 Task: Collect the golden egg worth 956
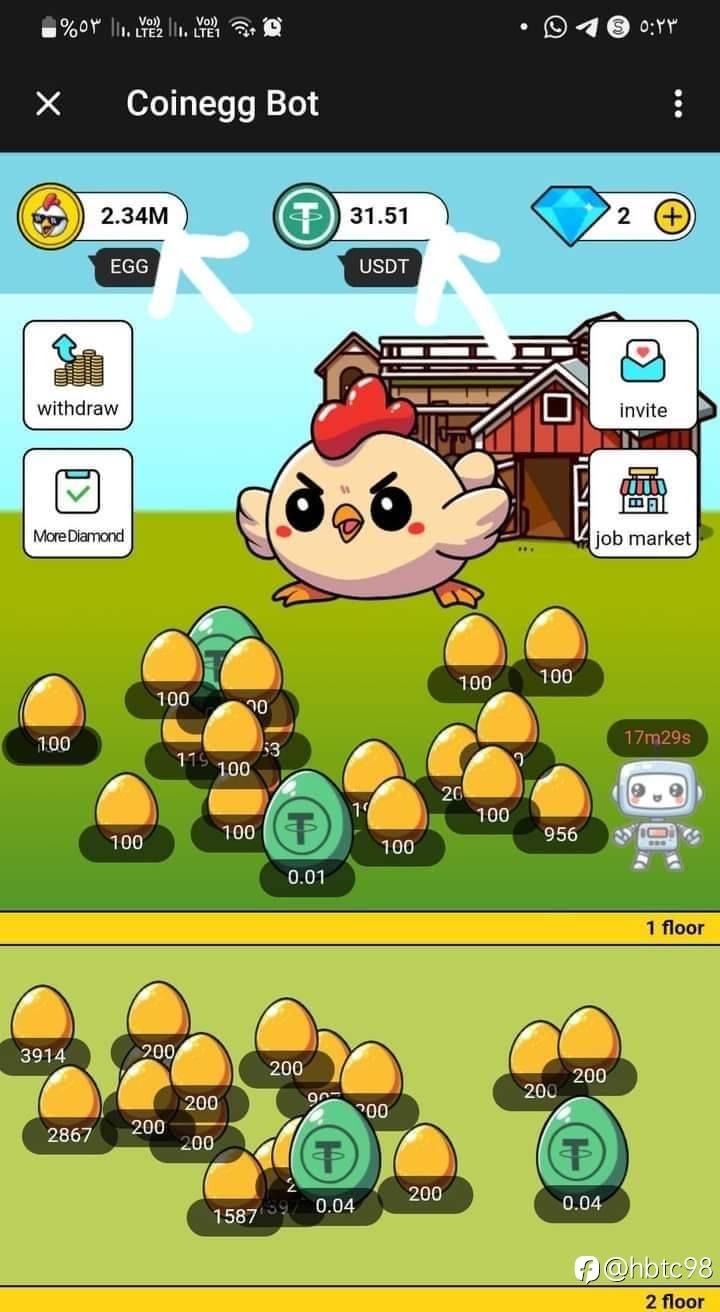pyautogui.click(x=560, y=805)
